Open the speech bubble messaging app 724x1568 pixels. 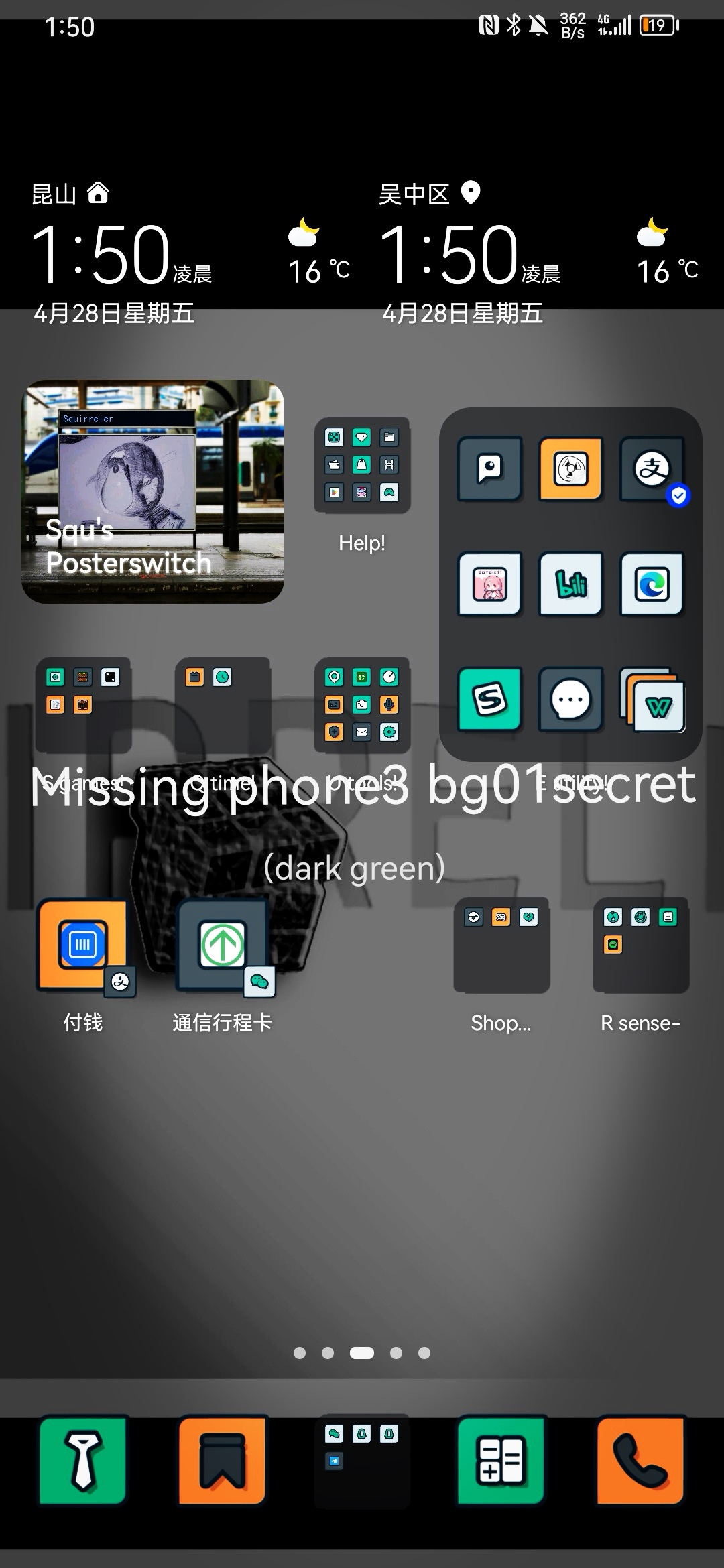coord(570,700)
